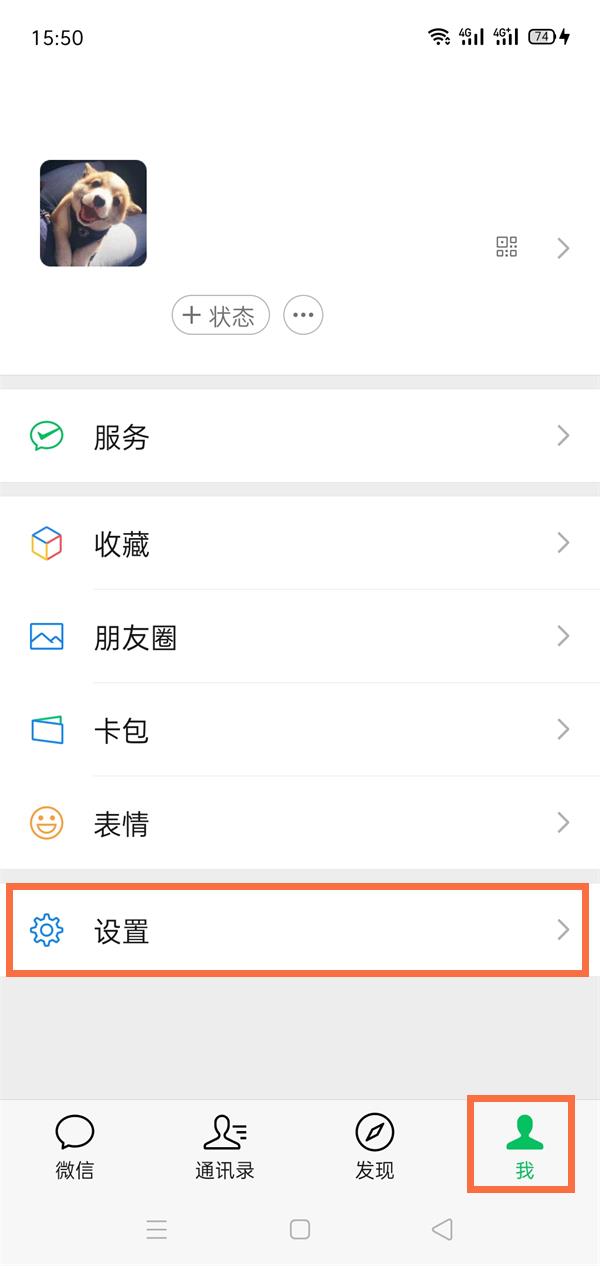
Task: Switch to the 发现 discover tab
Action: 375,1146
